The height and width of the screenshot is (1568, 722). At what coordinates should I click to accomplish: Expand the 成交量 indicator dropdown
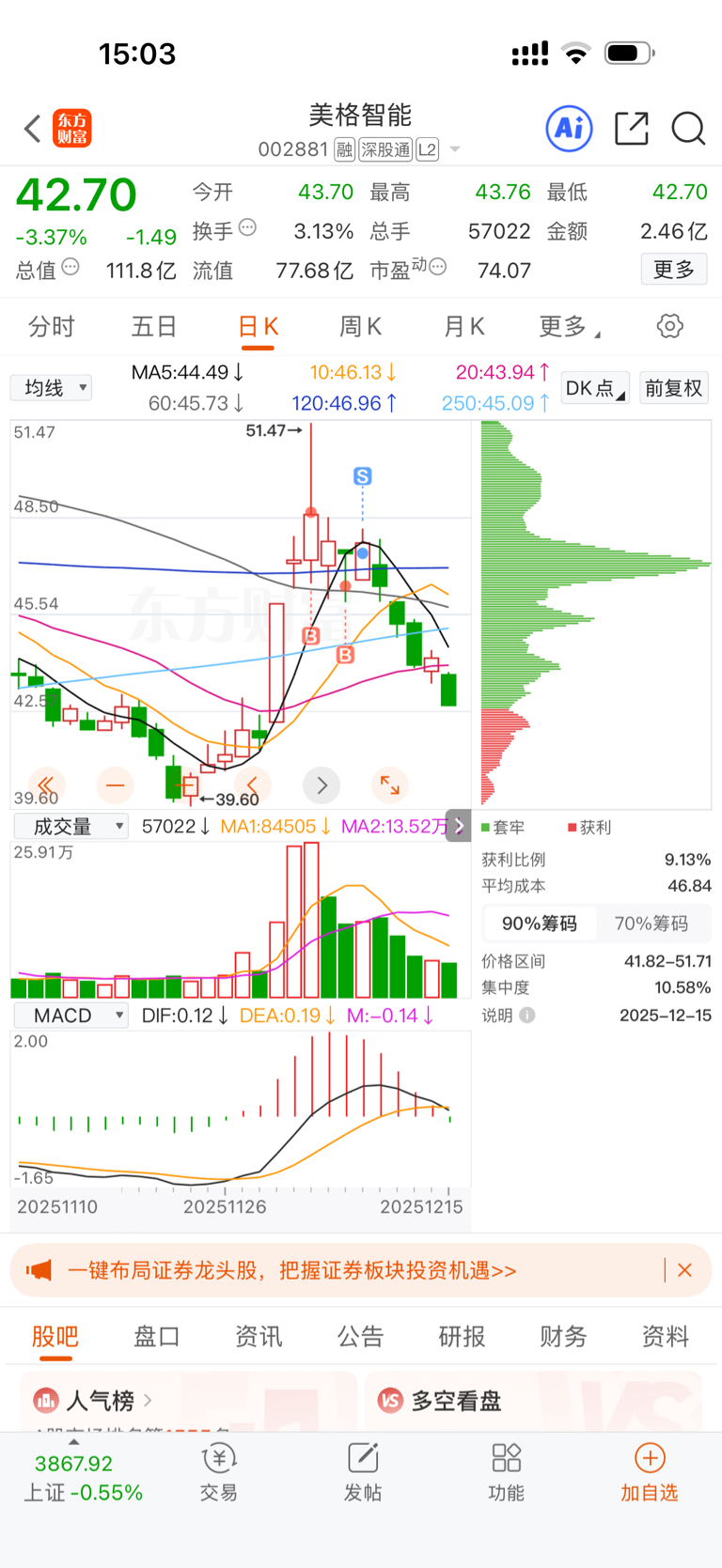pos(71,827)
